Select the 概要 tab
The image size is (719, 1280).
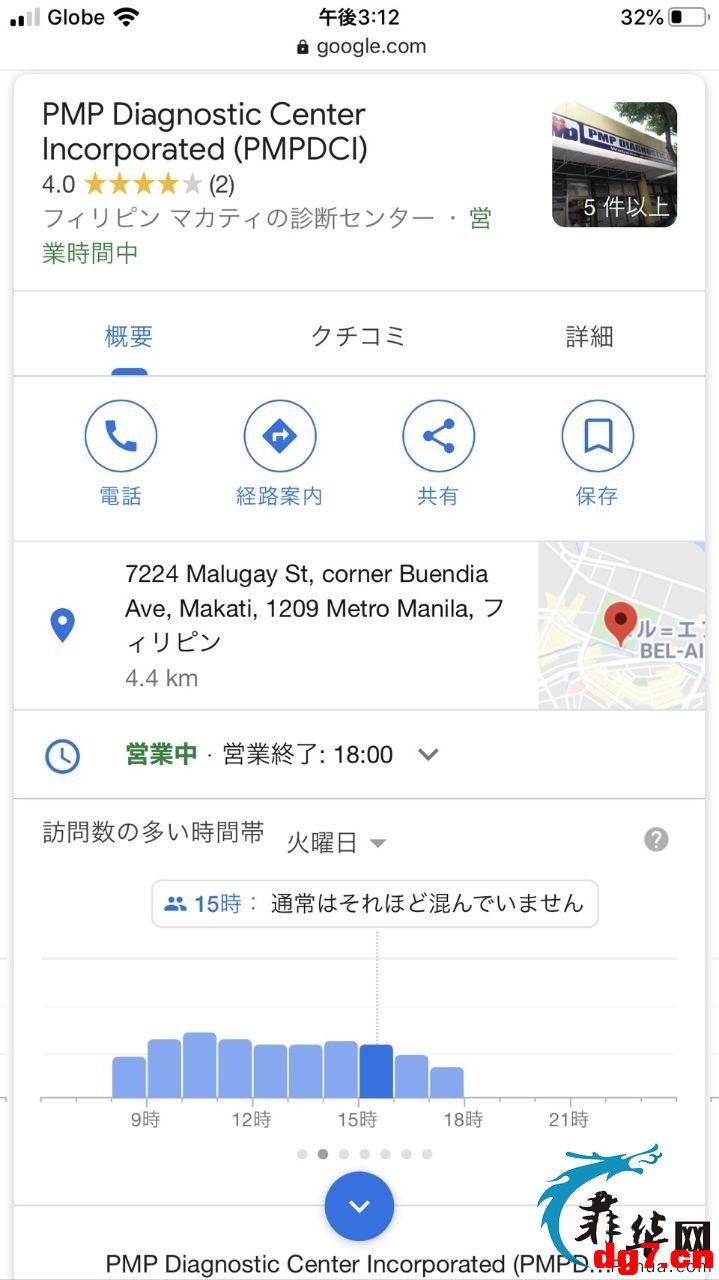[129, 337]
